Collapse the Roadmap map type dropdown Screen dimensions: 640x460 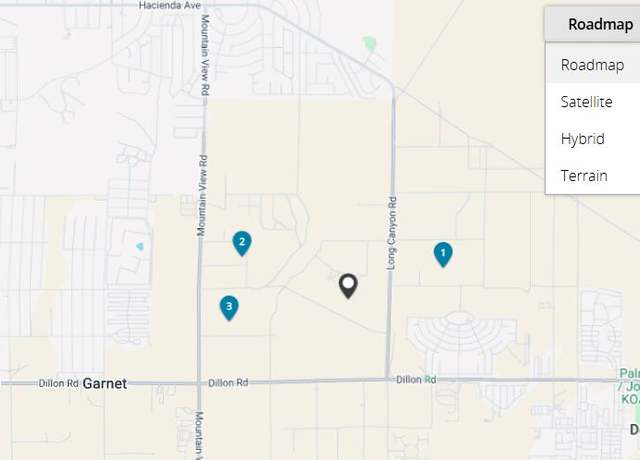(x=598, y=24)
